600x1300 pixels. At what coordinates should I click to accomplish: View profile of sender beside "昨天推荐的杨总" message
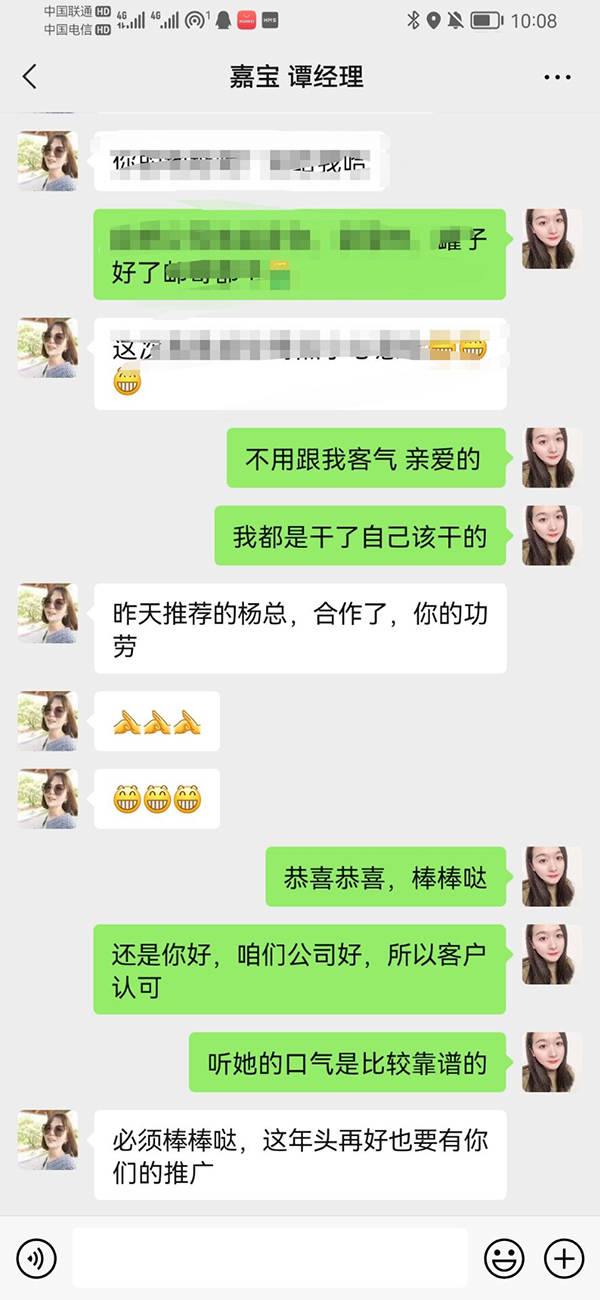47,613
